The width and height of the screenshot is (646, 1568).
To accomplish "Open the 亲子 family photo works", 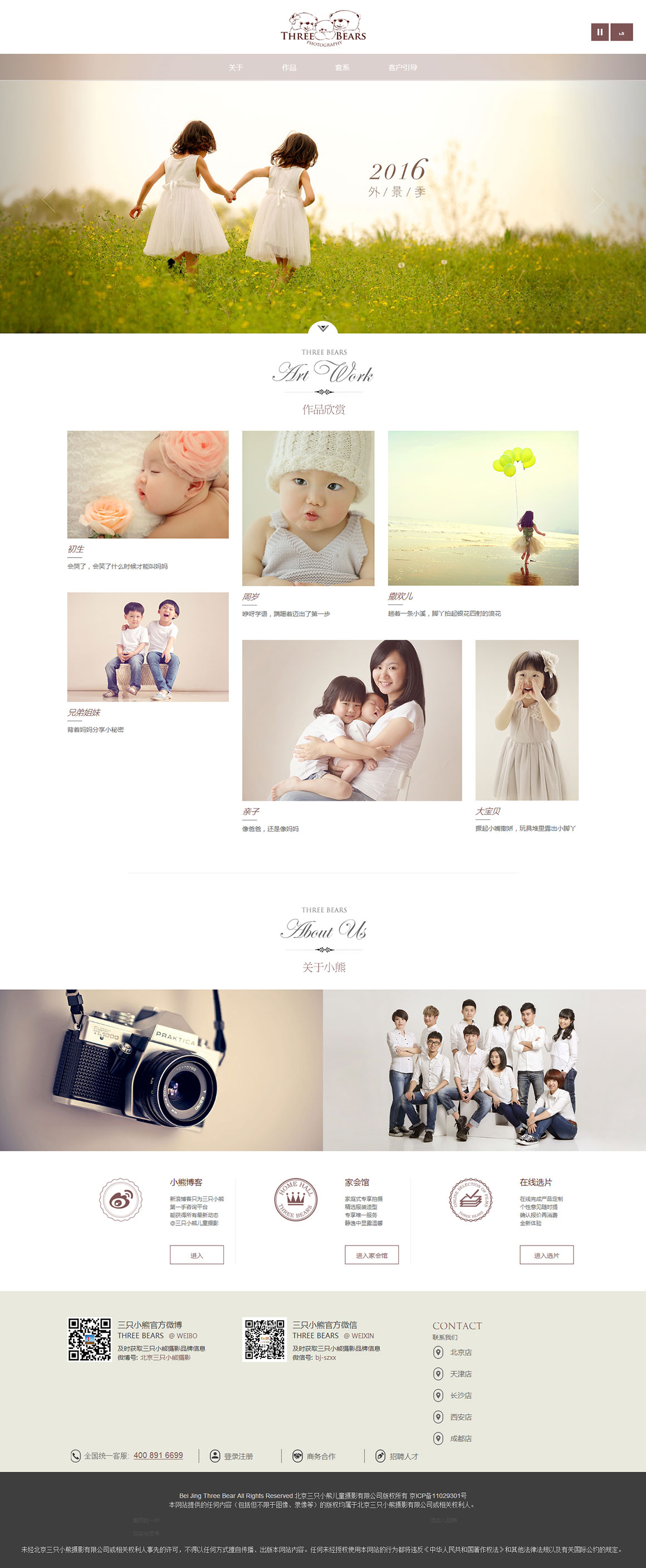I will 351,720.
